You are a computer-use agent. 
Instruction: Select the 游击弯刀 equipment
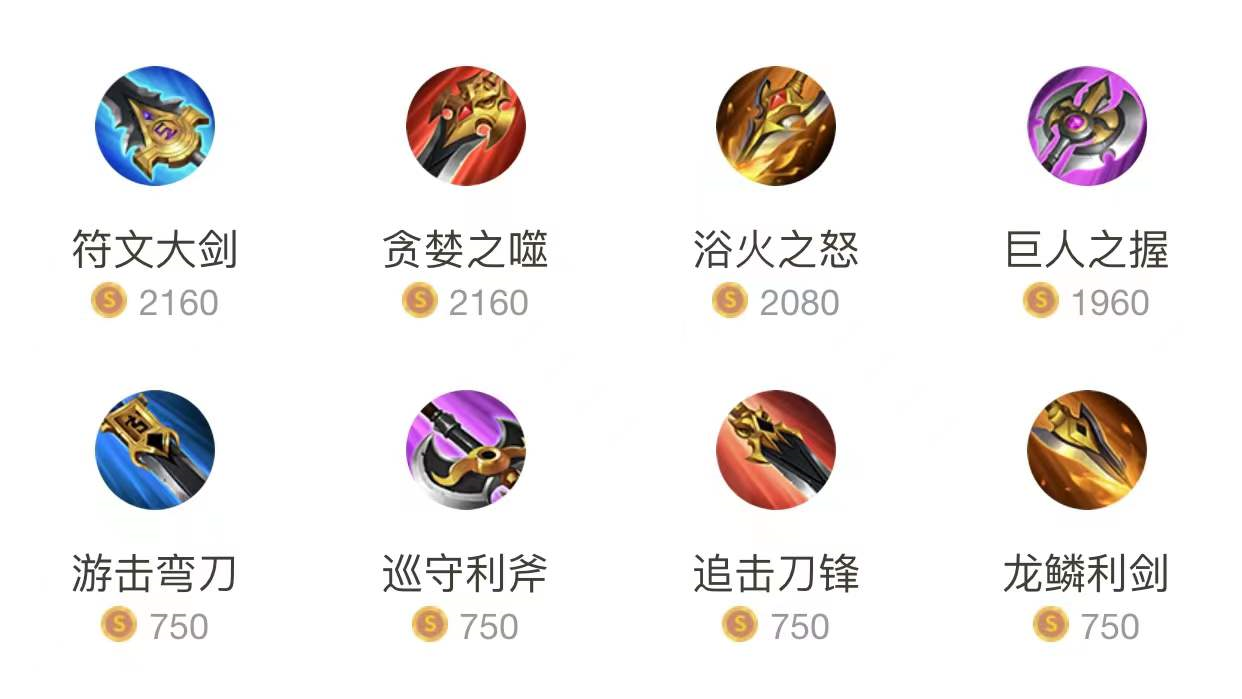click(155, 450)
